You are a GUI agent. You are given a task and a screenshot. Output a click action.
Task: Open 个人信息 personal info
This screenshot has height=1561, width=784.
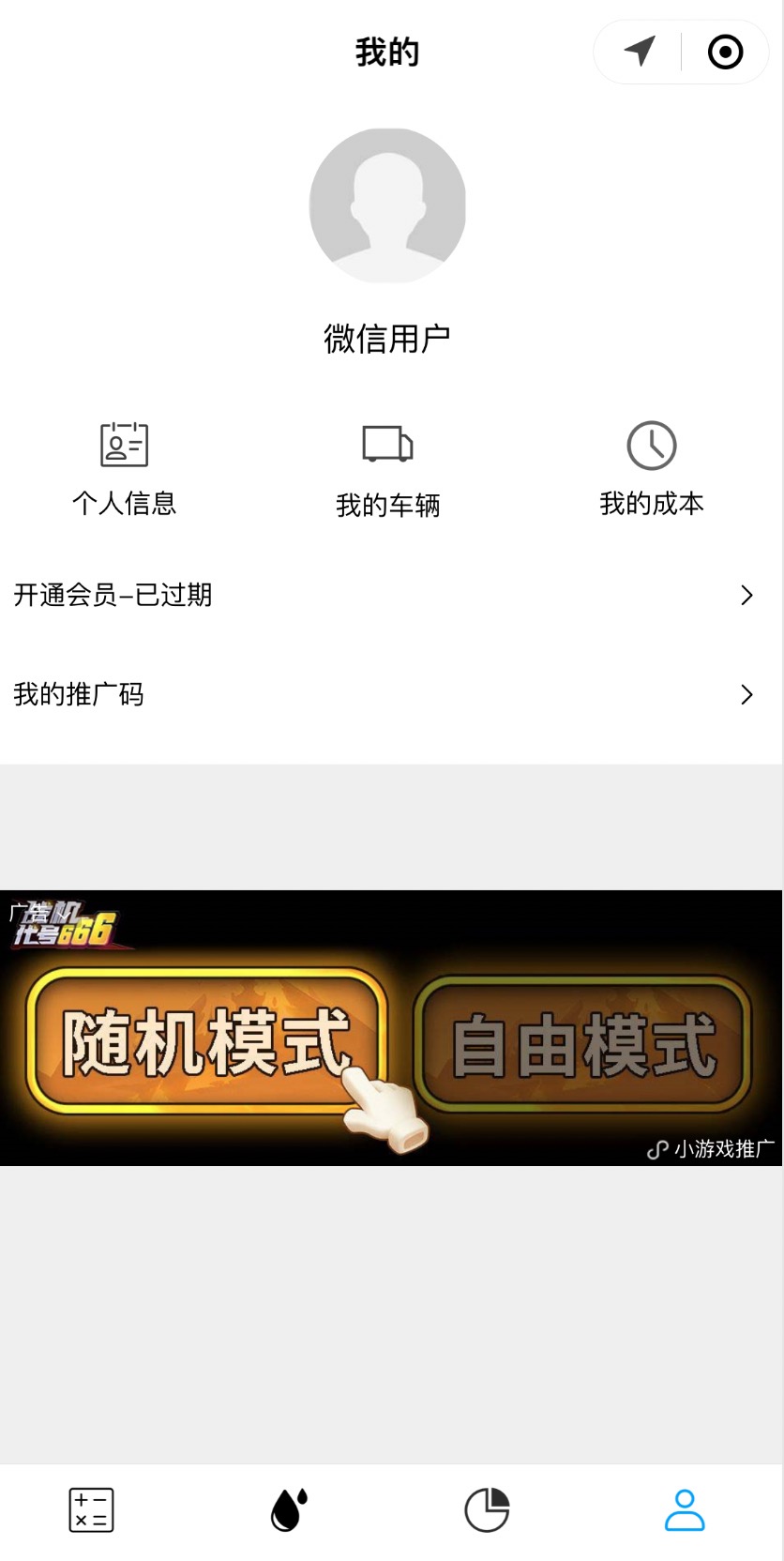click(125, 470)
